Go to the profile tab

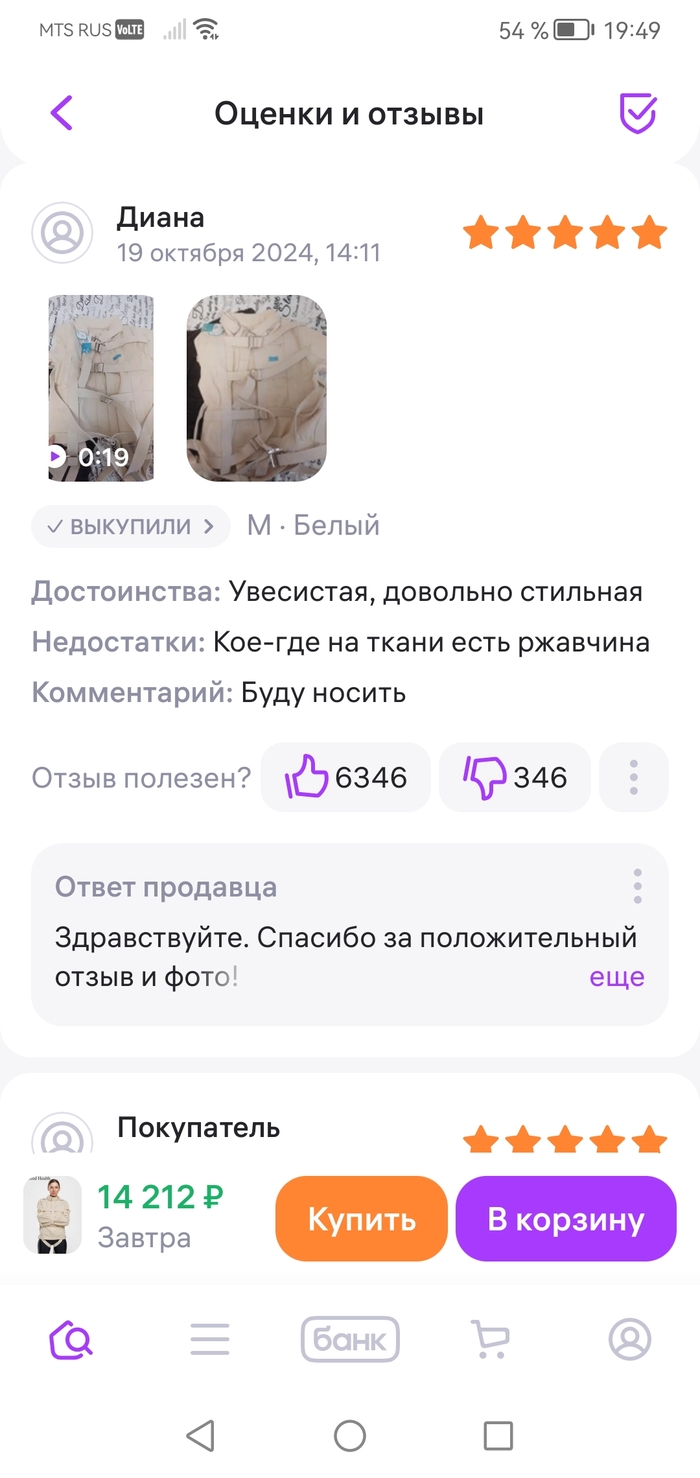click(630, 1339)
